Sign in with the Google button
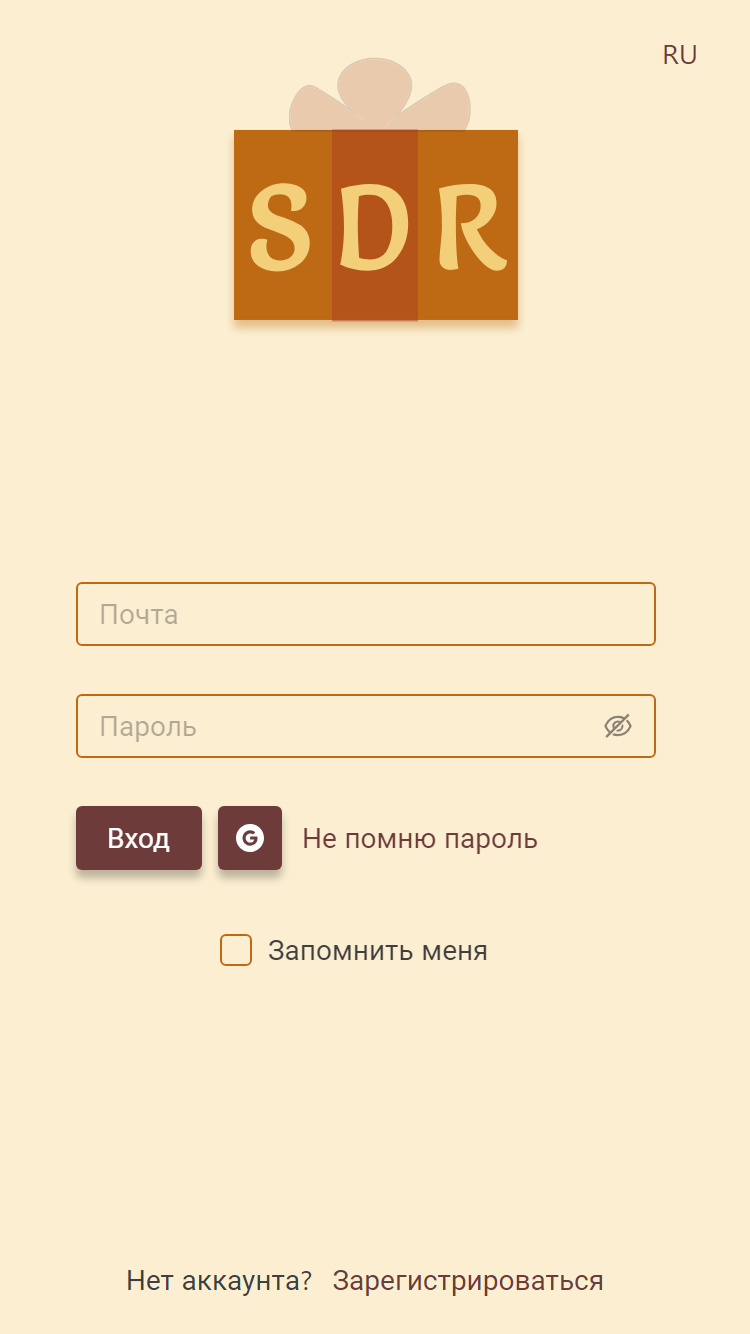 tap(250, 838)
